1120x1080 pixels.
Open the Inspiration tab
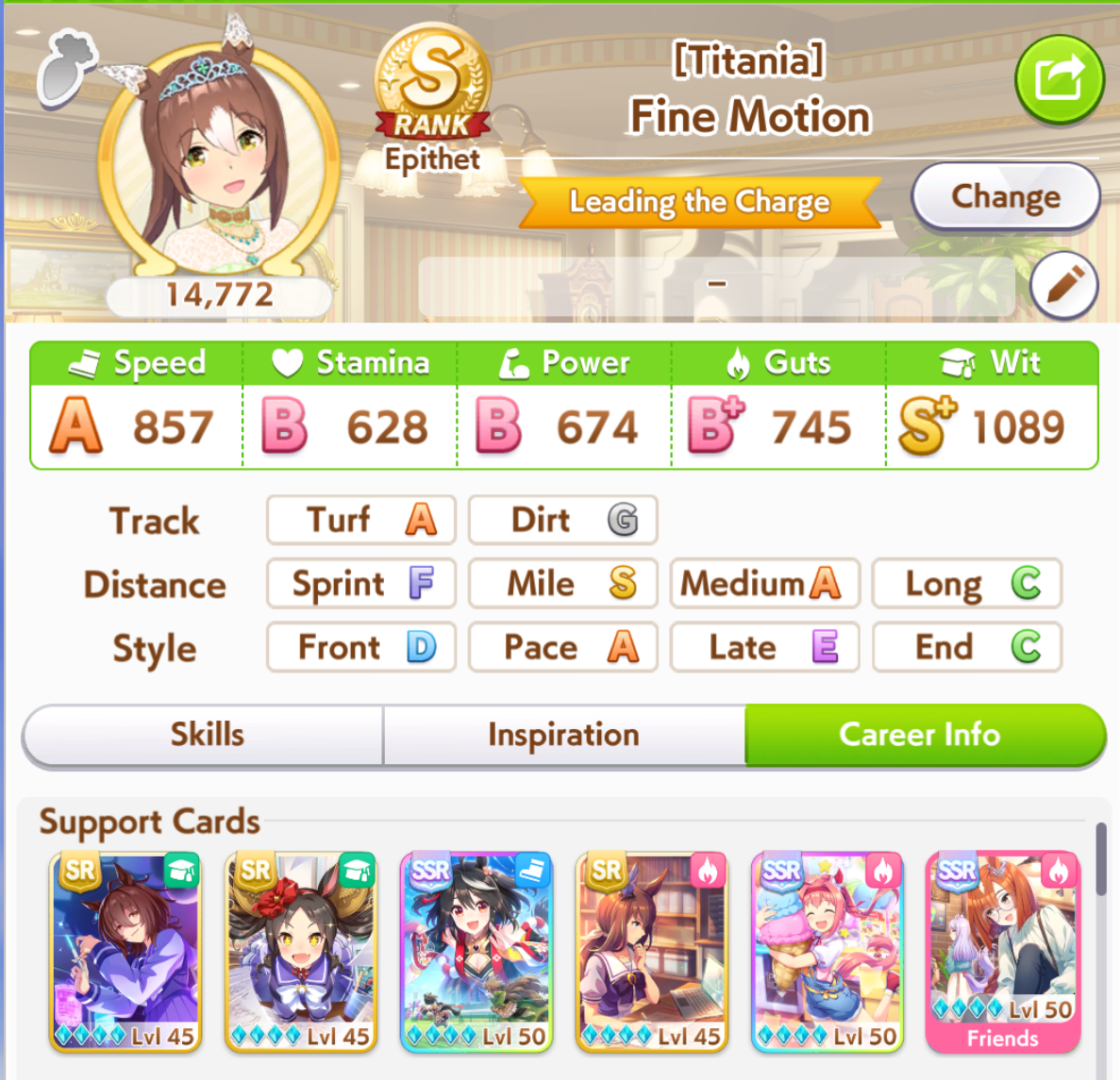pyautogui.click(x=563, y=735)
